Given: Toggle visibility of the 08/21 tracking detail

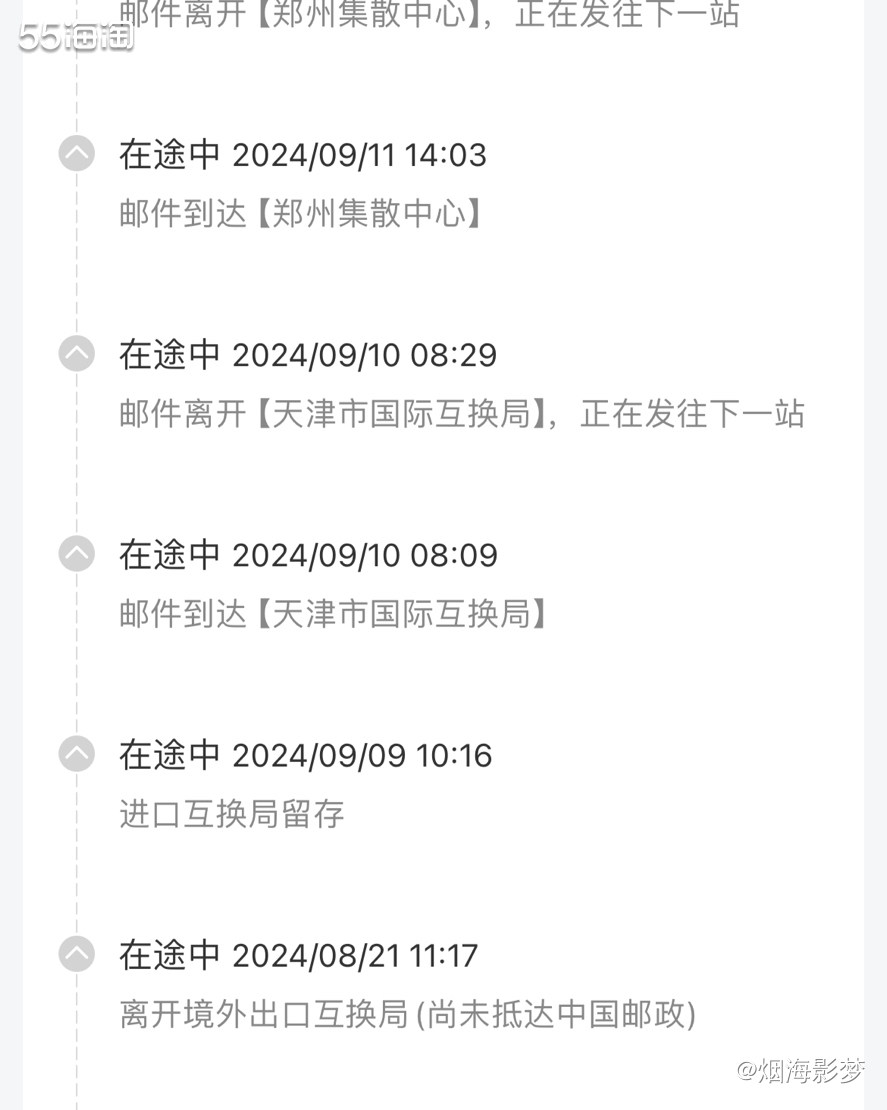Looking at the screenshot, I should point(76,954).
